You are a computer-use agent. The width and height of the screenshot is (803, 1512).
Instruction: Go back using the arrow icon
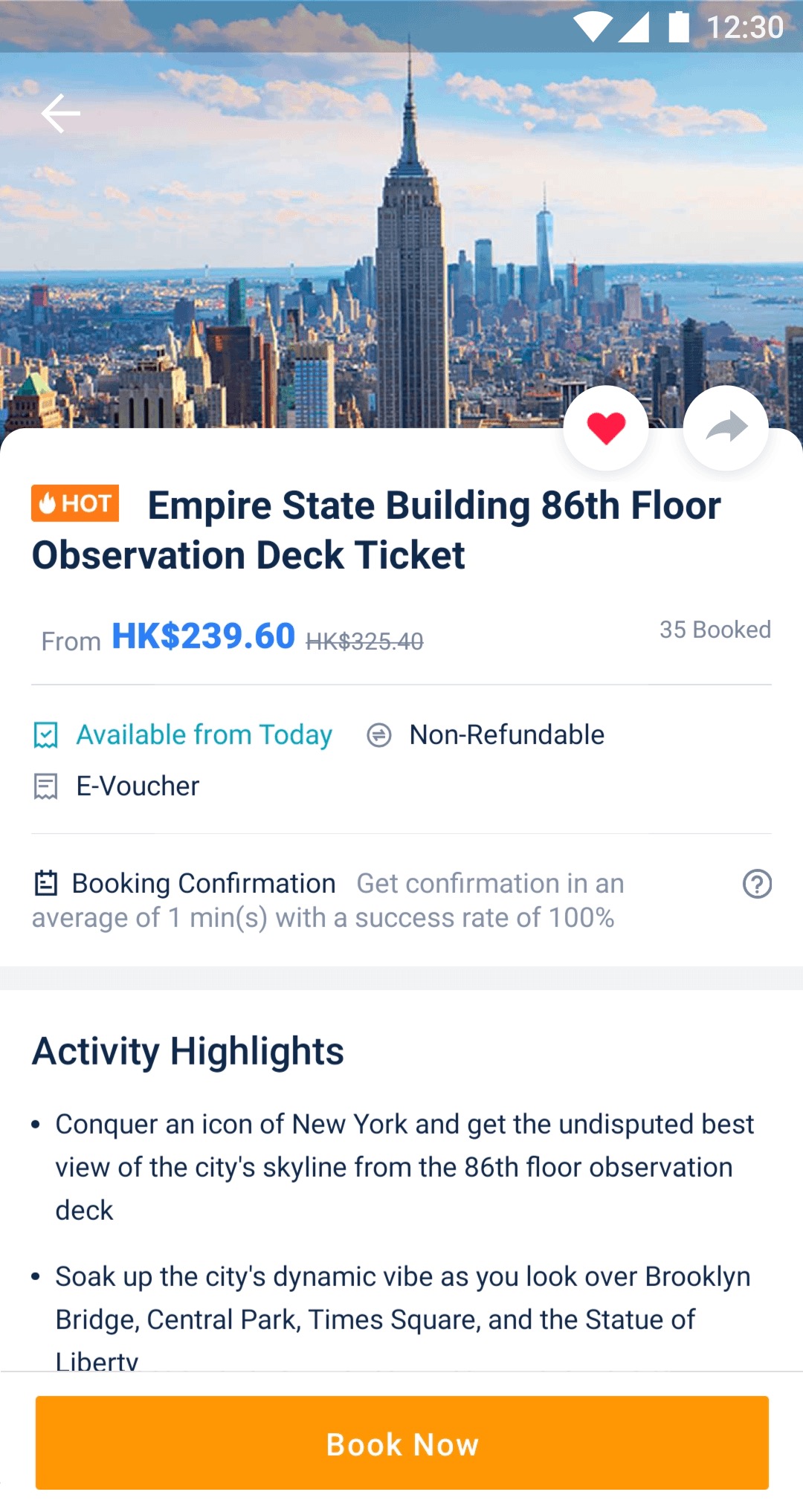(61, 114)
